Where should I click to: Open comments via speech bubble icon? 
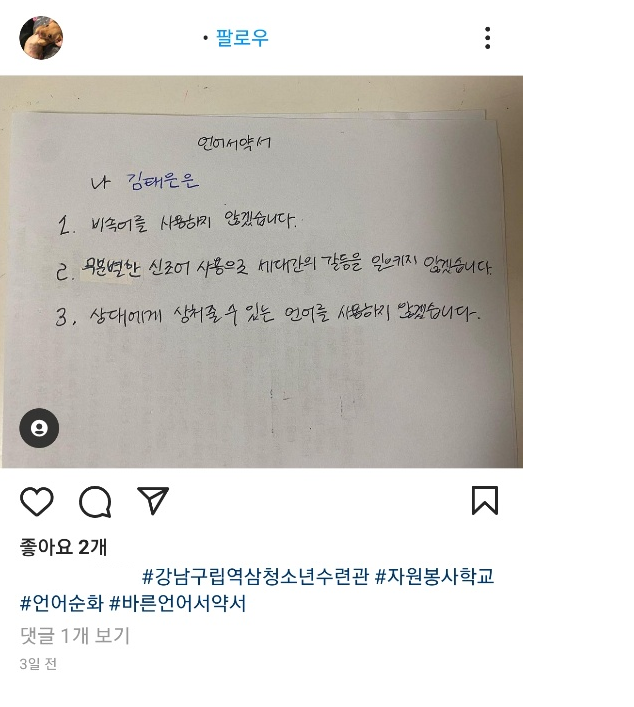tap(95, 501)
